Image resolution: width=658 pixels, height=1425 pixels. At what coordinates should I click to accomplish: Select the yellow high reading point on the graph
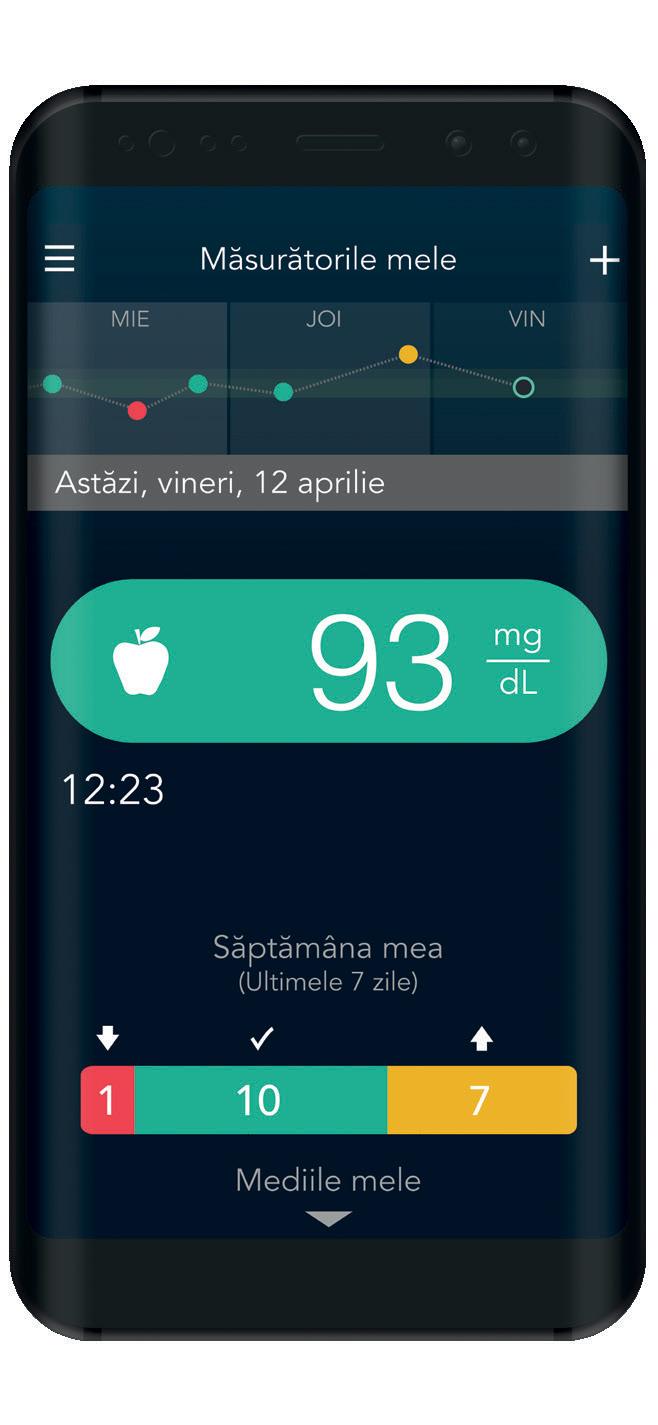pos(408,353)
